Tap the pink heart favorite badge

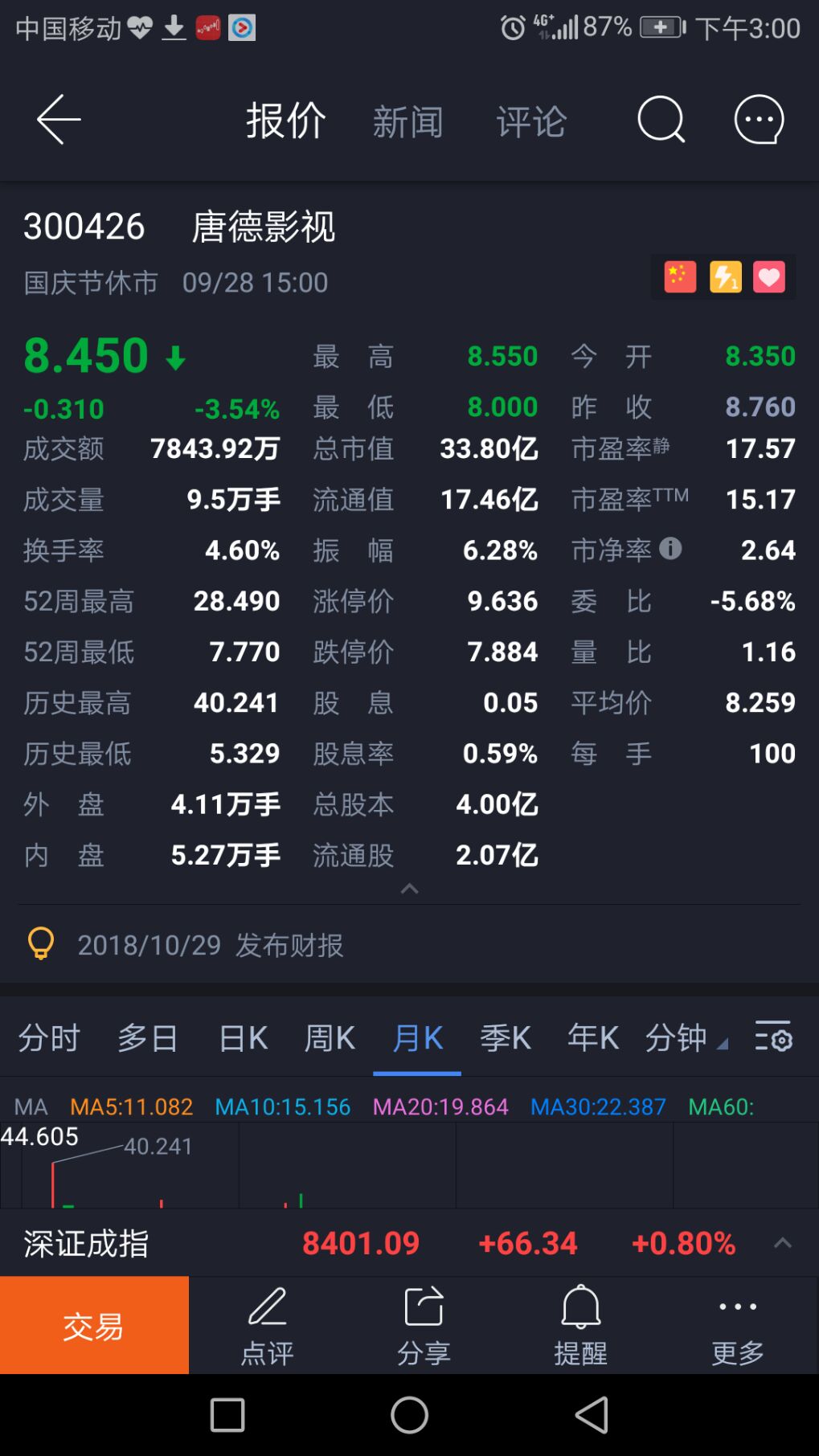point(768,277)
